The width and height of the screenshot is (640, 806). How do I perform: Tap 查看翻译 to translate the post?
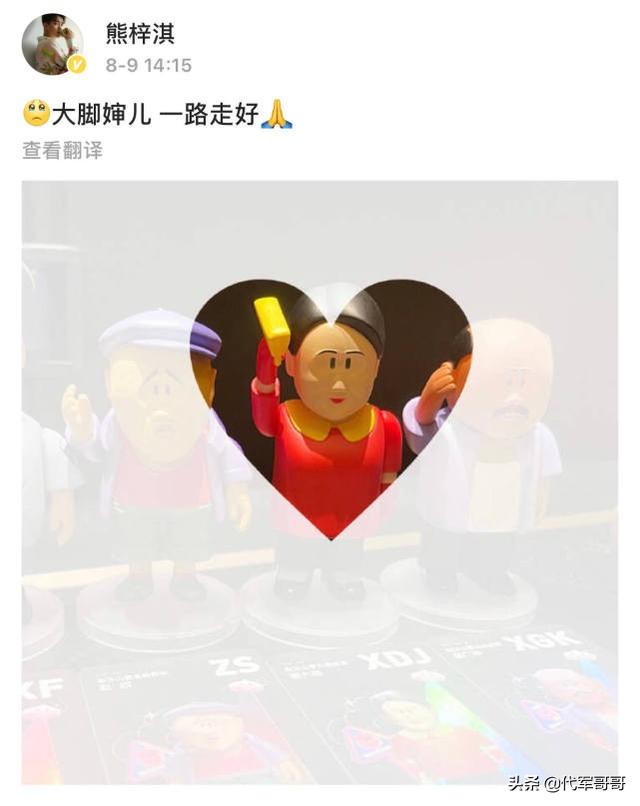tap(62, 151)
